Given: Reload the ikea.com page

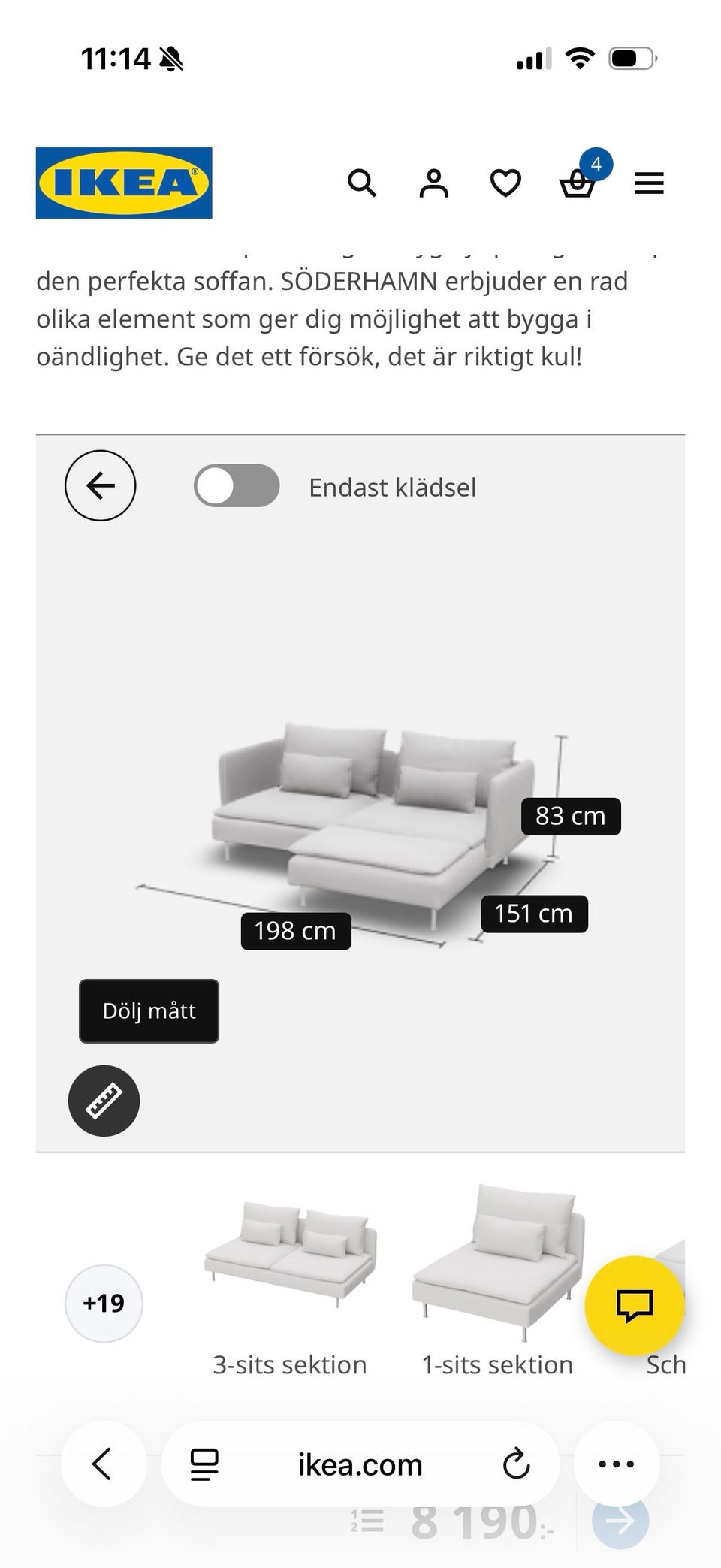Looking at the screenshot, I should point(517,1464).
